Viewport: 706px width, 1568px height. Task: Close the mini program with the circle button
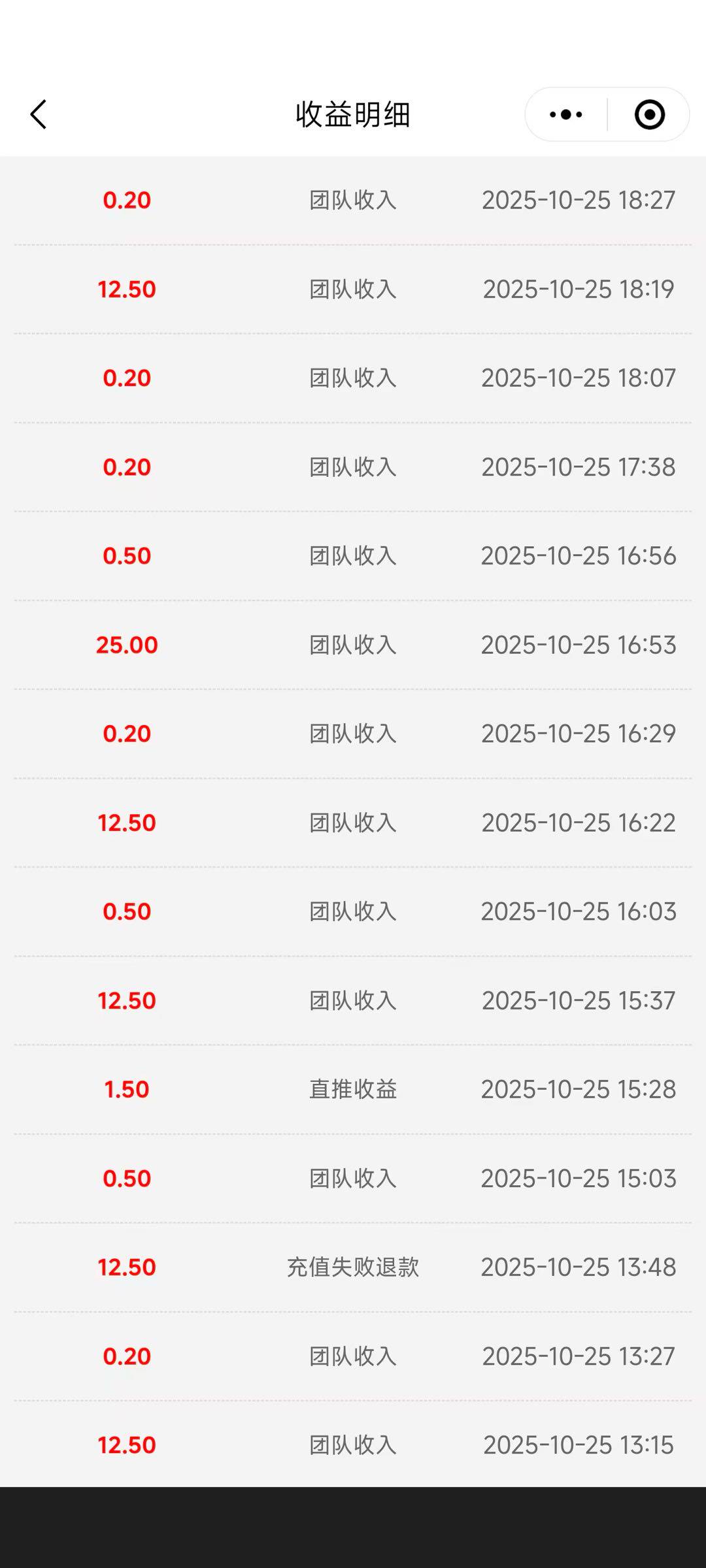click(649, 114)
